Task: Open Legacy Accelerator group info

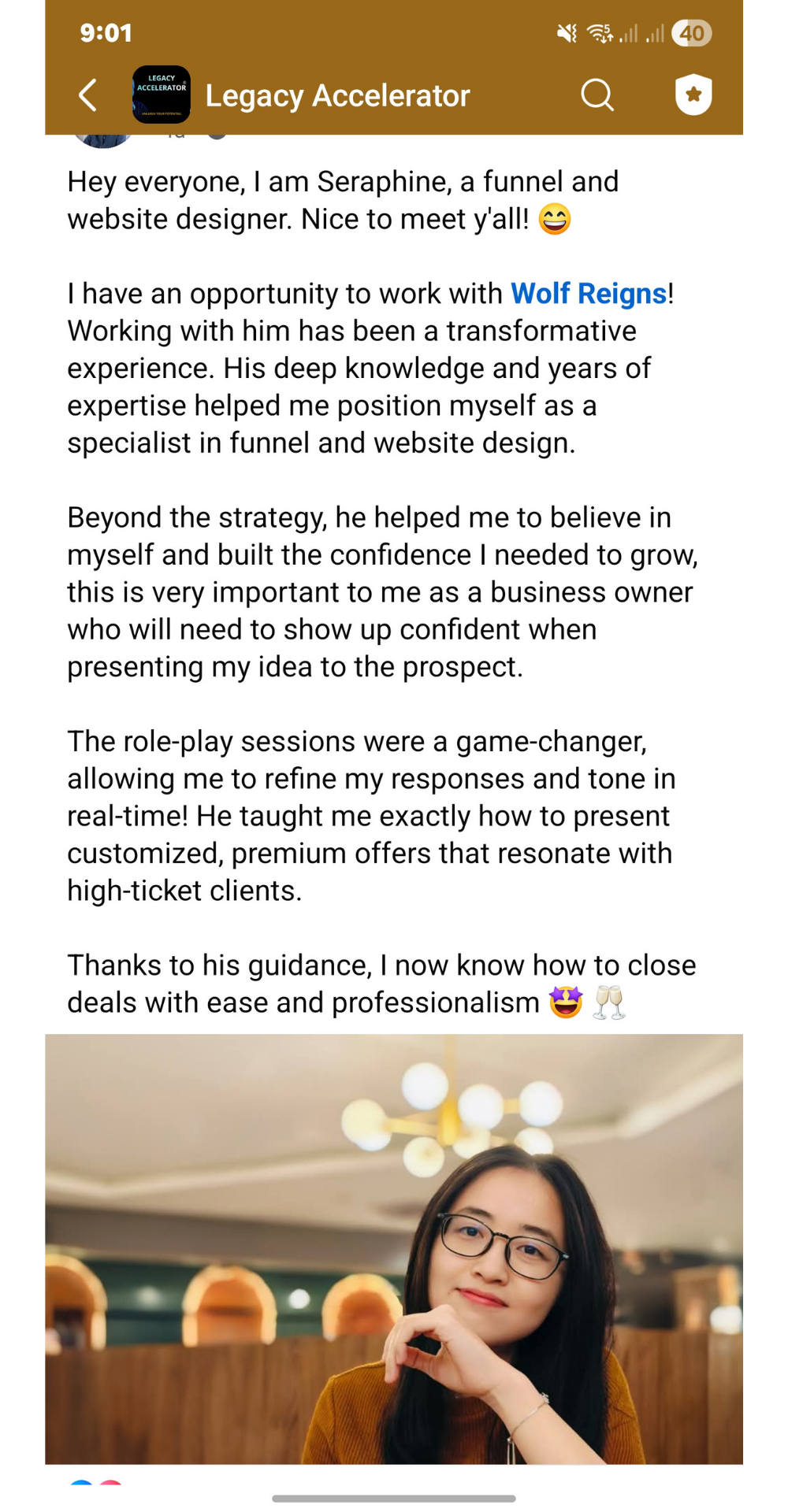Action: (x=337, y=96)
